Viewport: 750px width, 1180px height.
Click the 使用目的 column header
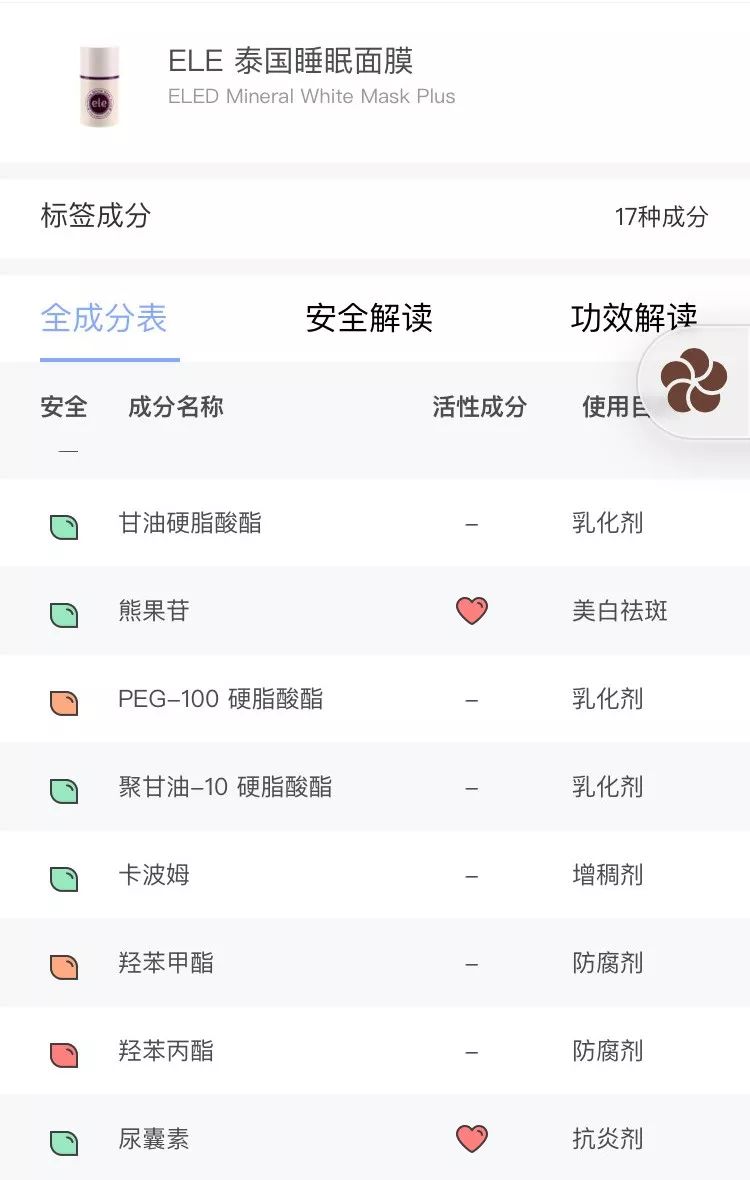(x=610, y=407)
